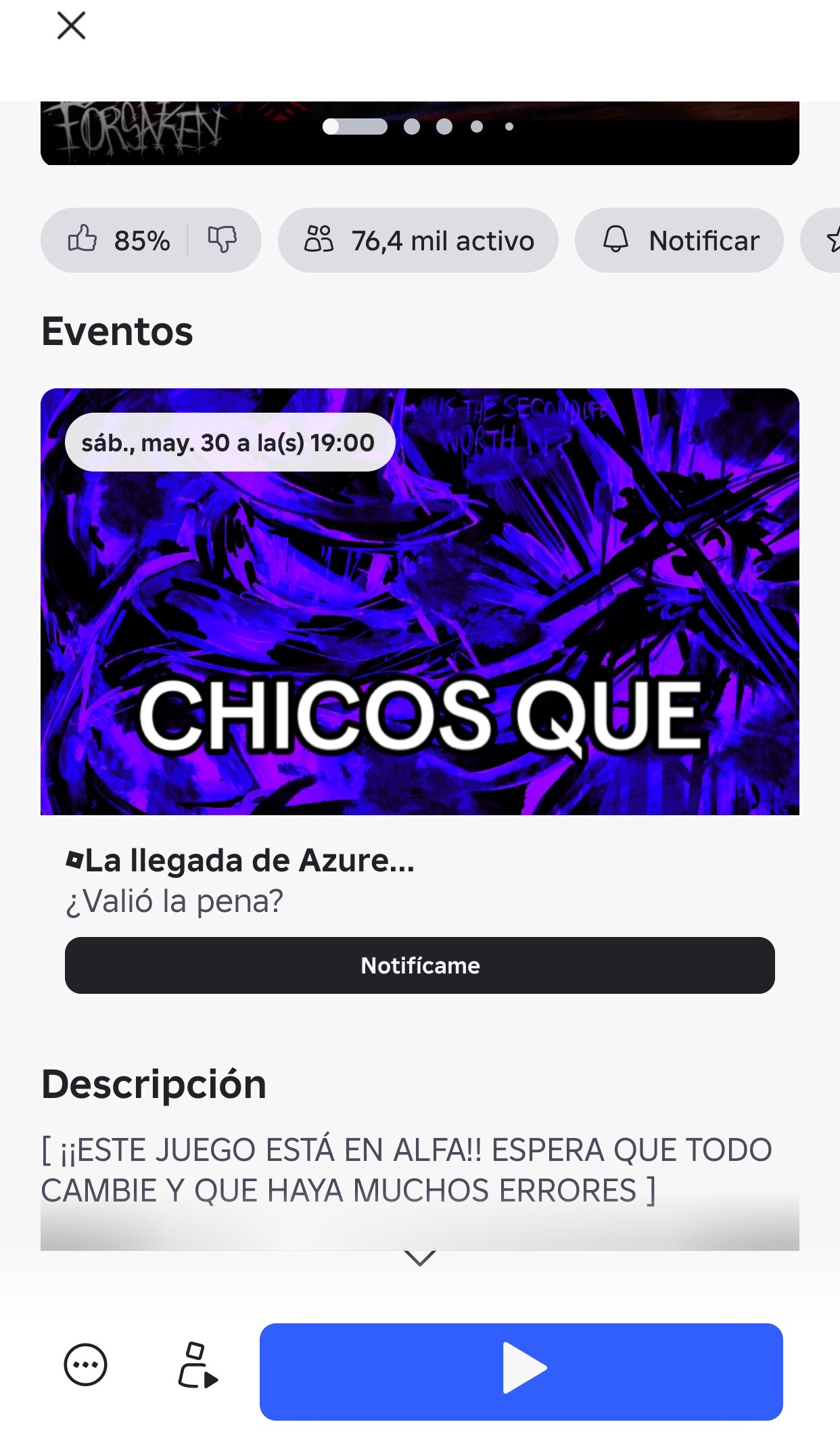The width and height of the screenshot is (840, 1441).
Task: Expand the Descripción text
Action: coord(420,1258)
